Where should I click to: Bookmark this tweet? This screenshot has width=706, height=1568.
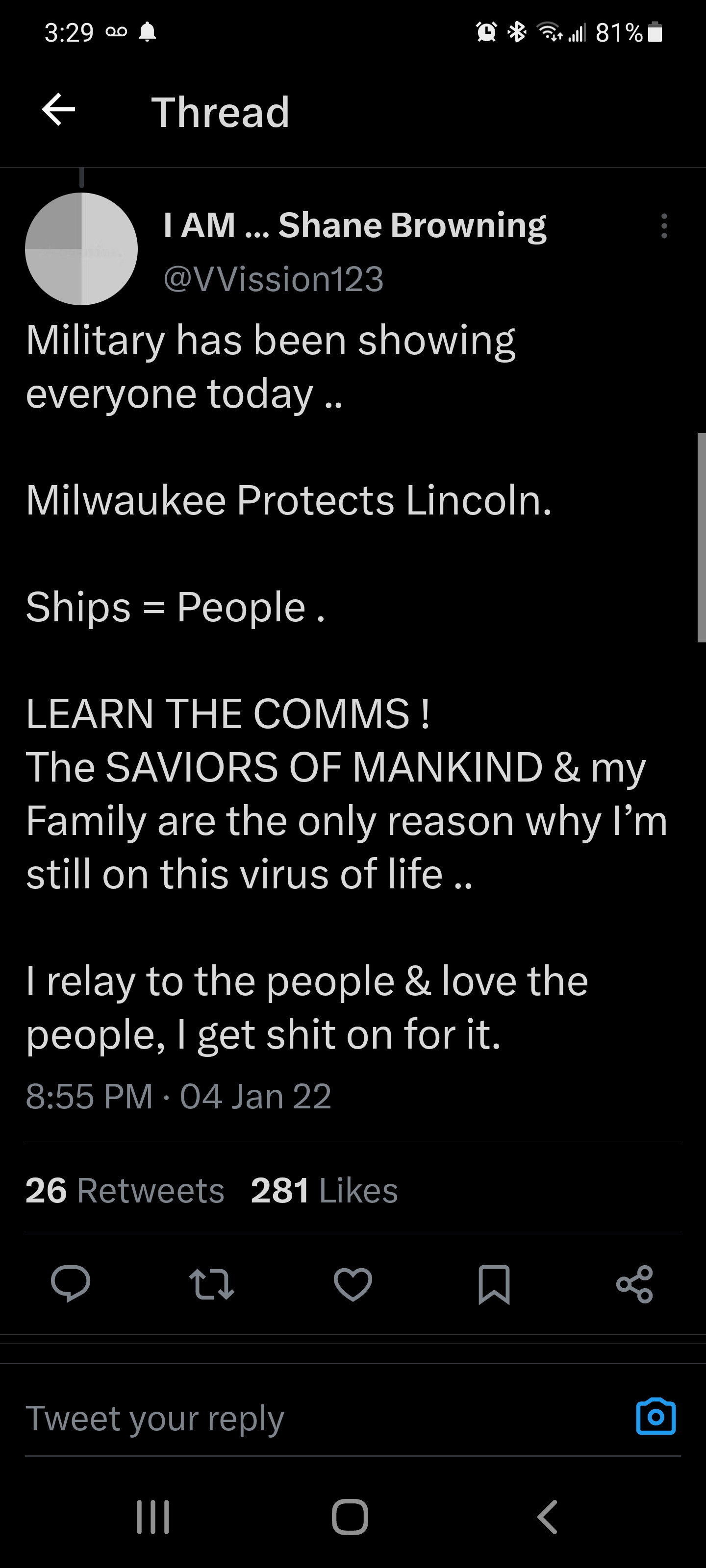coord(493,1283)
